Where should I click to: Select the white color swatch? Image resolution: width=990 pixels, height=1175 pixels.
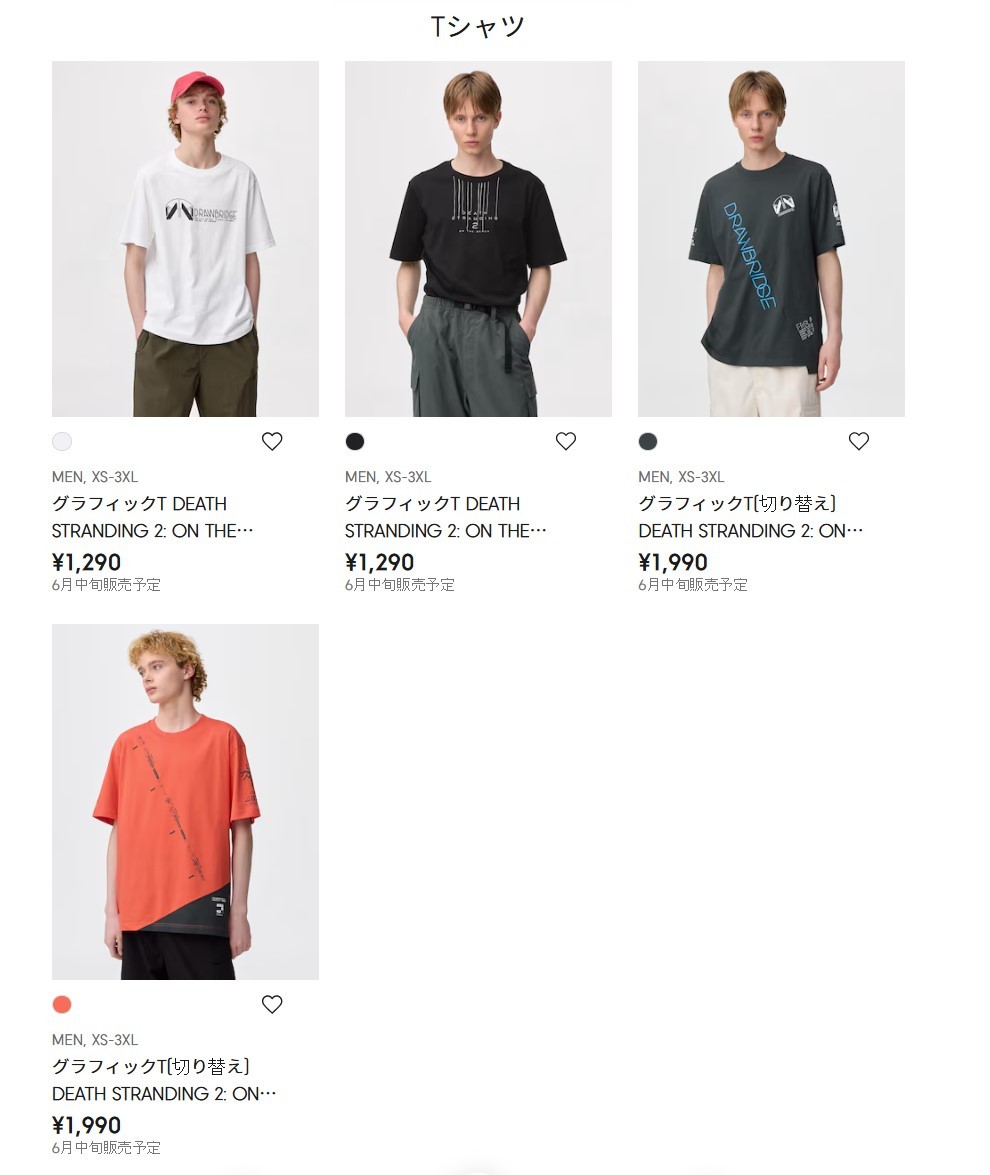pos(62,441)
